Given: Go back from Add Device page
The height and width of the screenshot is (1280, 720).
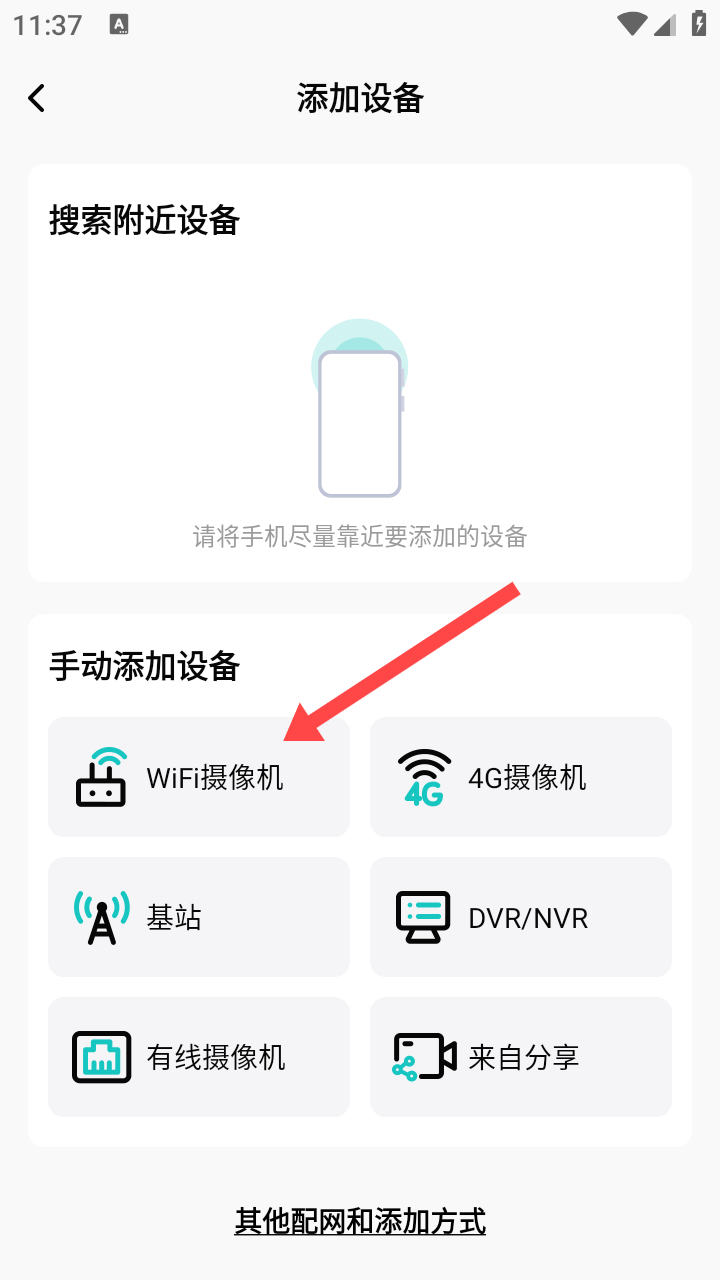Looking at the screenshot, I should tap(37, 98).
